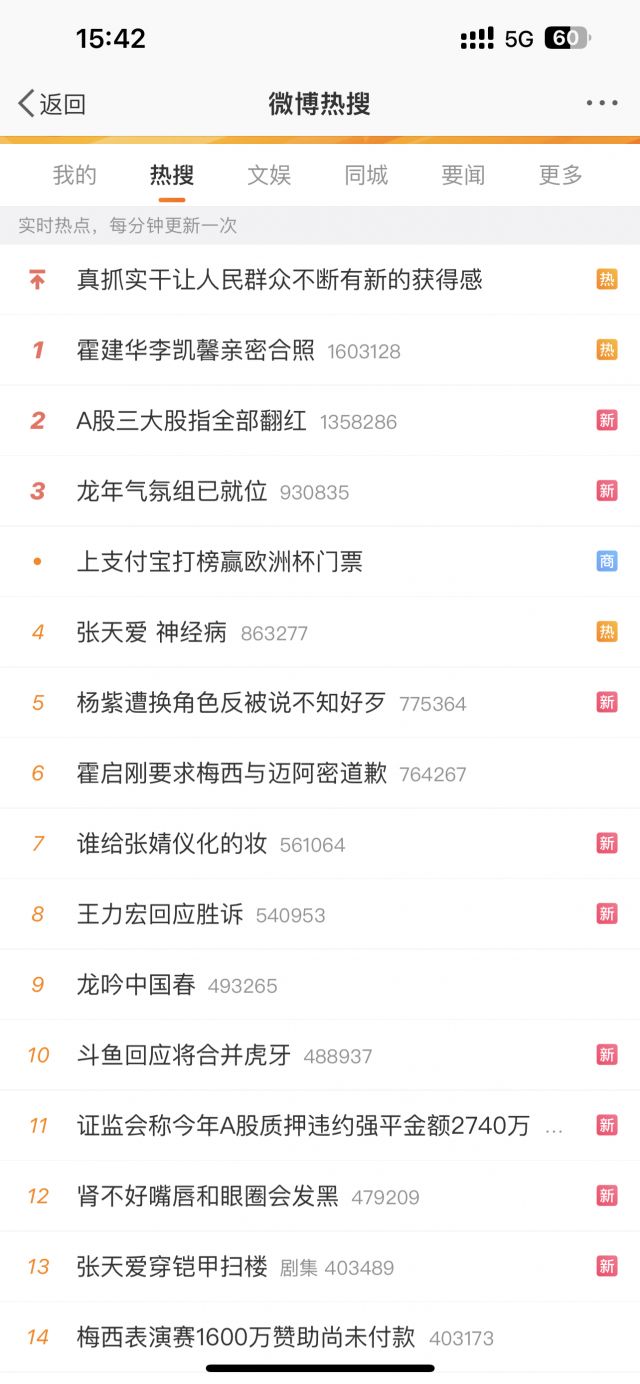This screenshot has width=640, height=1384.
Task: Read about 杨紫遭换角色反被说不知好歹
Action: pos(231,703)
